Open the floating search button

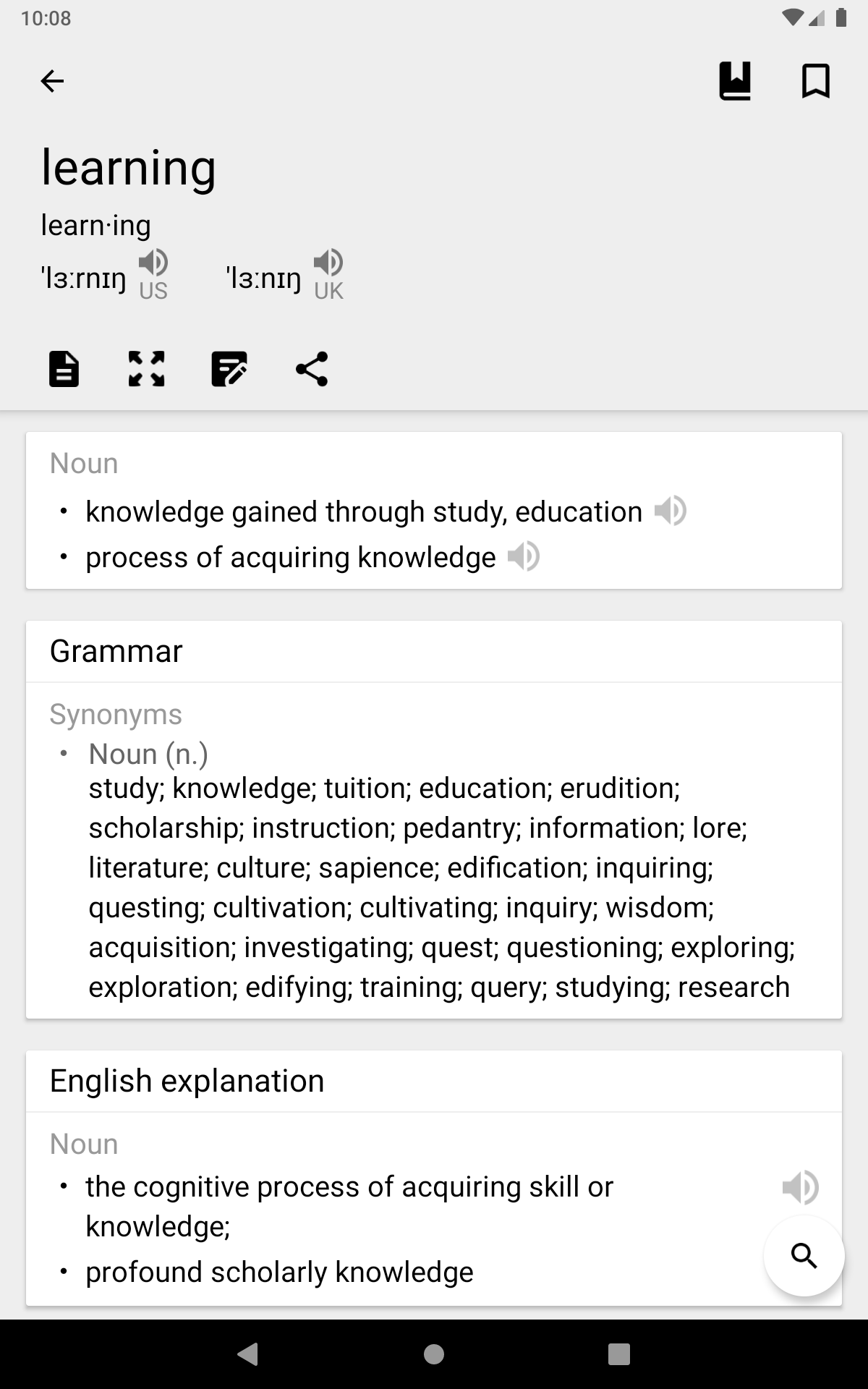[x=804, y=1256]
